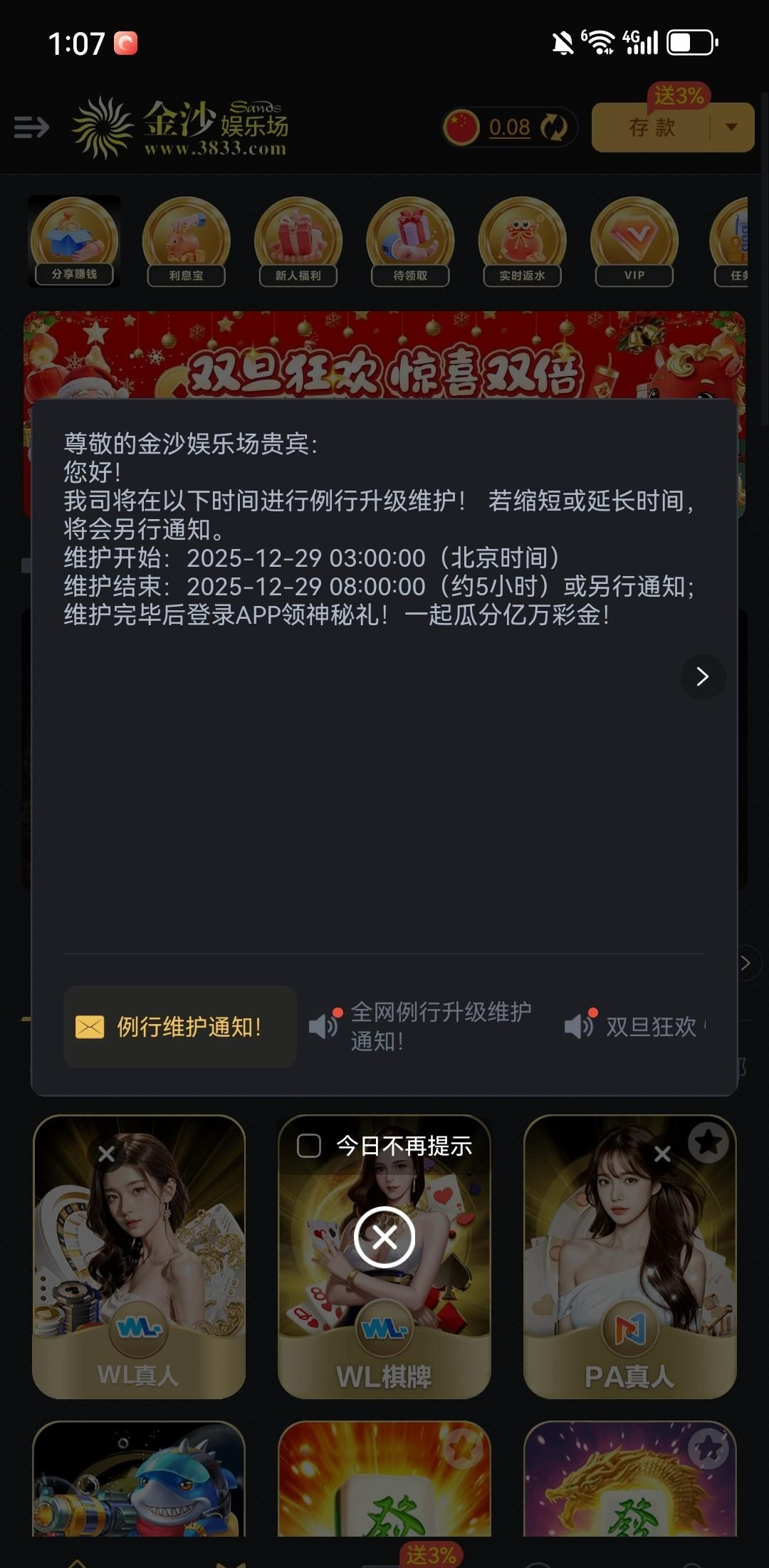Open 新人福利 shortcut
This screenshot has width=769, height=1568.
coord(298,242)
